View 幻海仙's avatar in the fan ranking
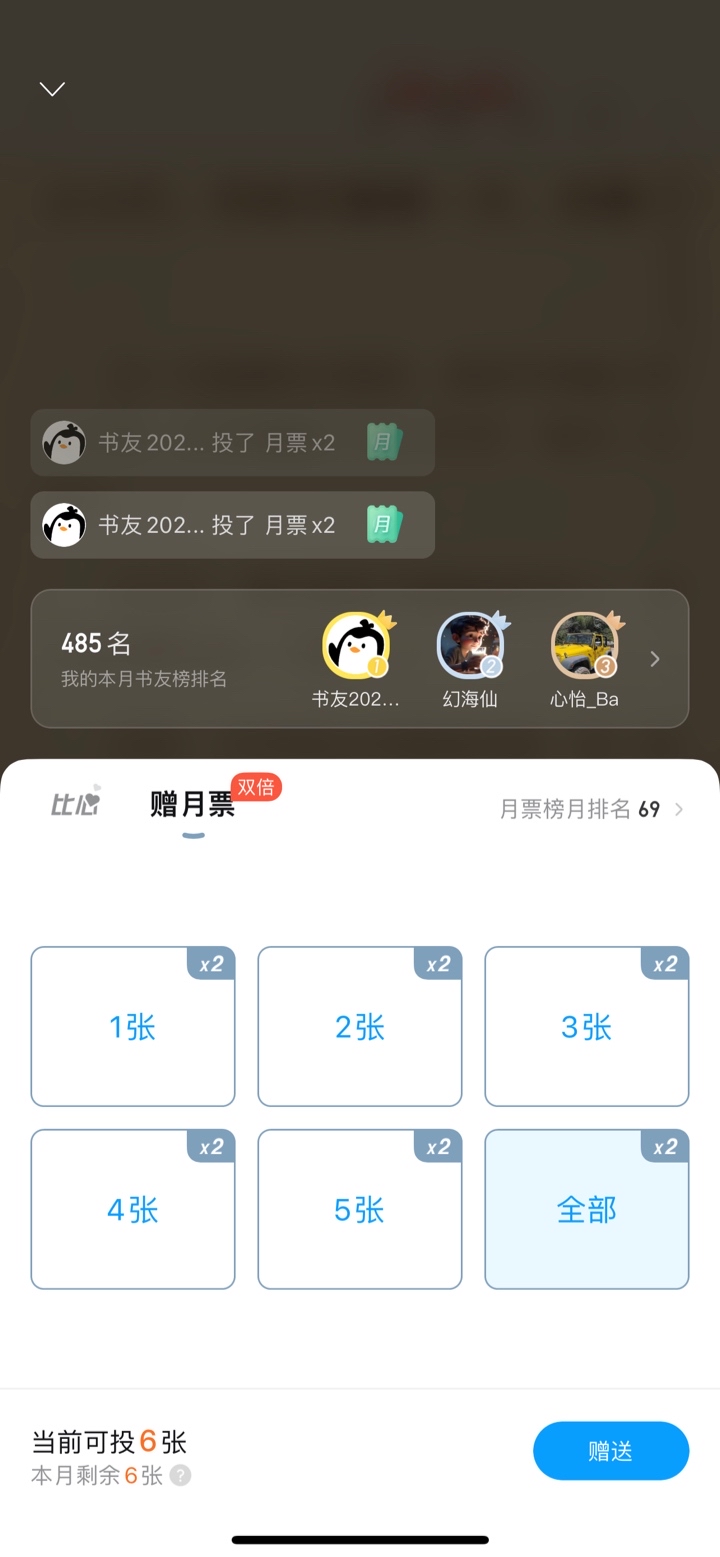 tap(469, 645)
